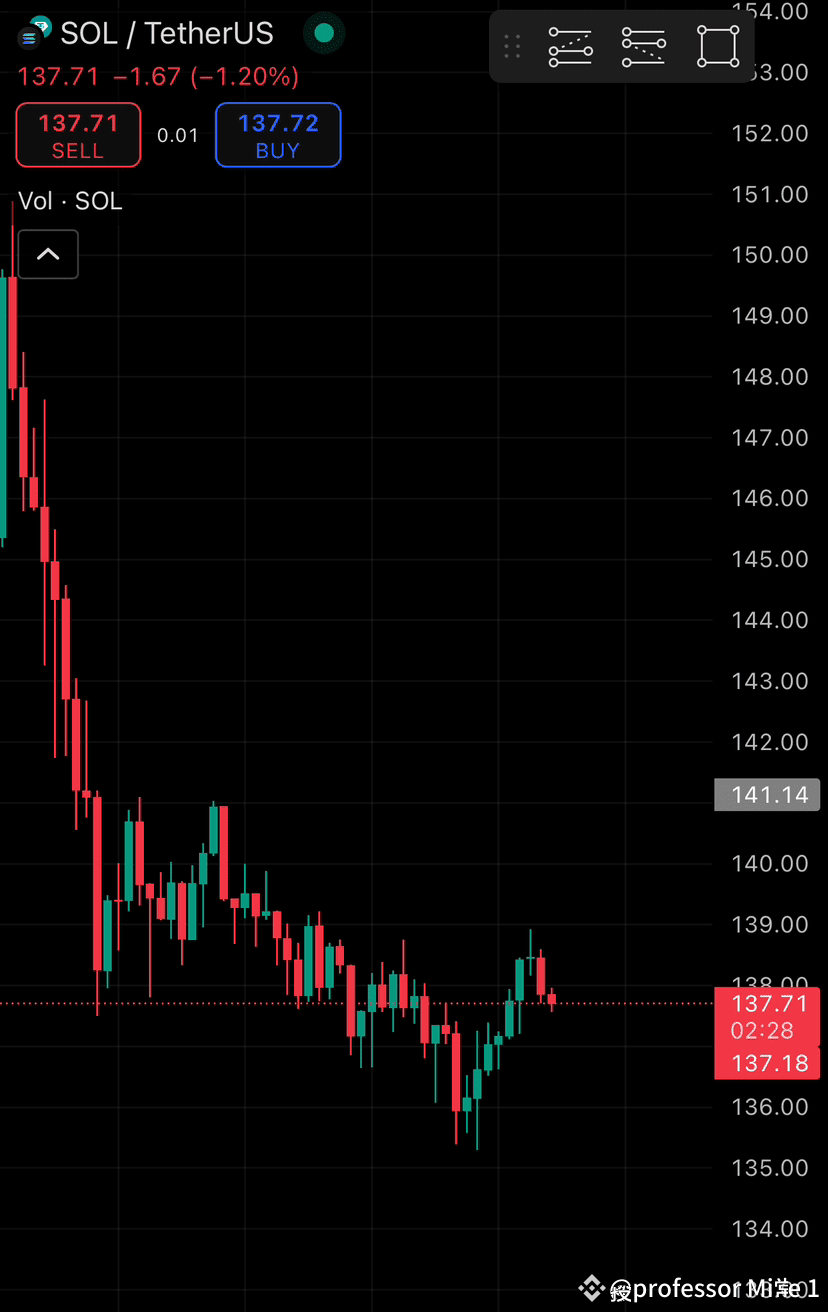This screenshot has width=828, height=1312.
Task: Open symbol search via SOL / TetherUS title
Action: coord(166,32)
